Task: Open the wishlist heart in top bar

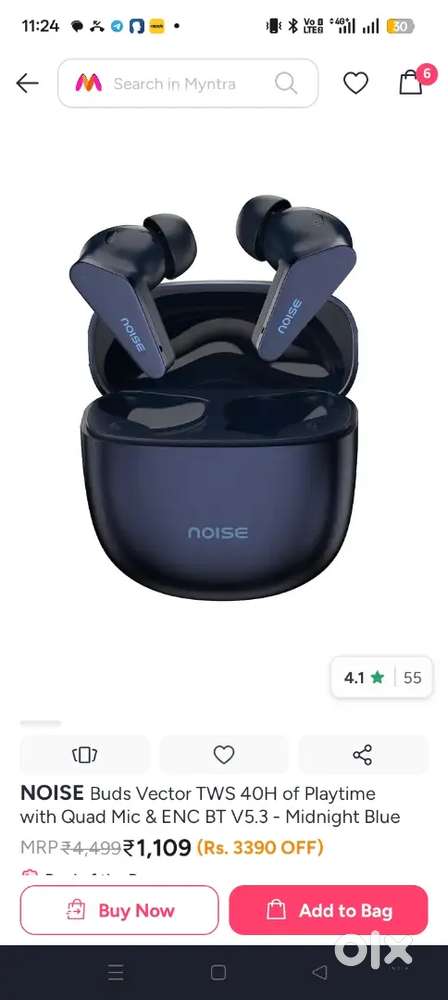Action: (x=355, y=83)
